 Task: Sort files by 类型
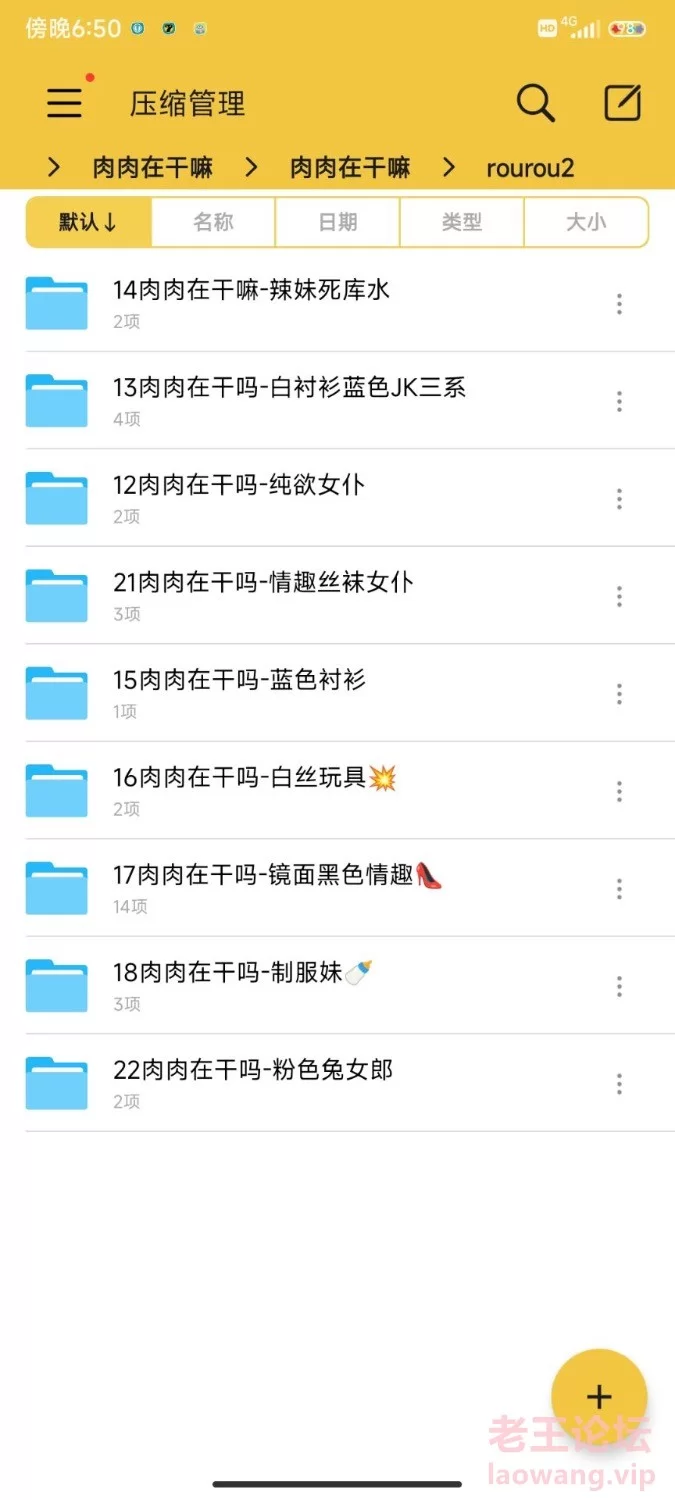(x=462, y=222)
